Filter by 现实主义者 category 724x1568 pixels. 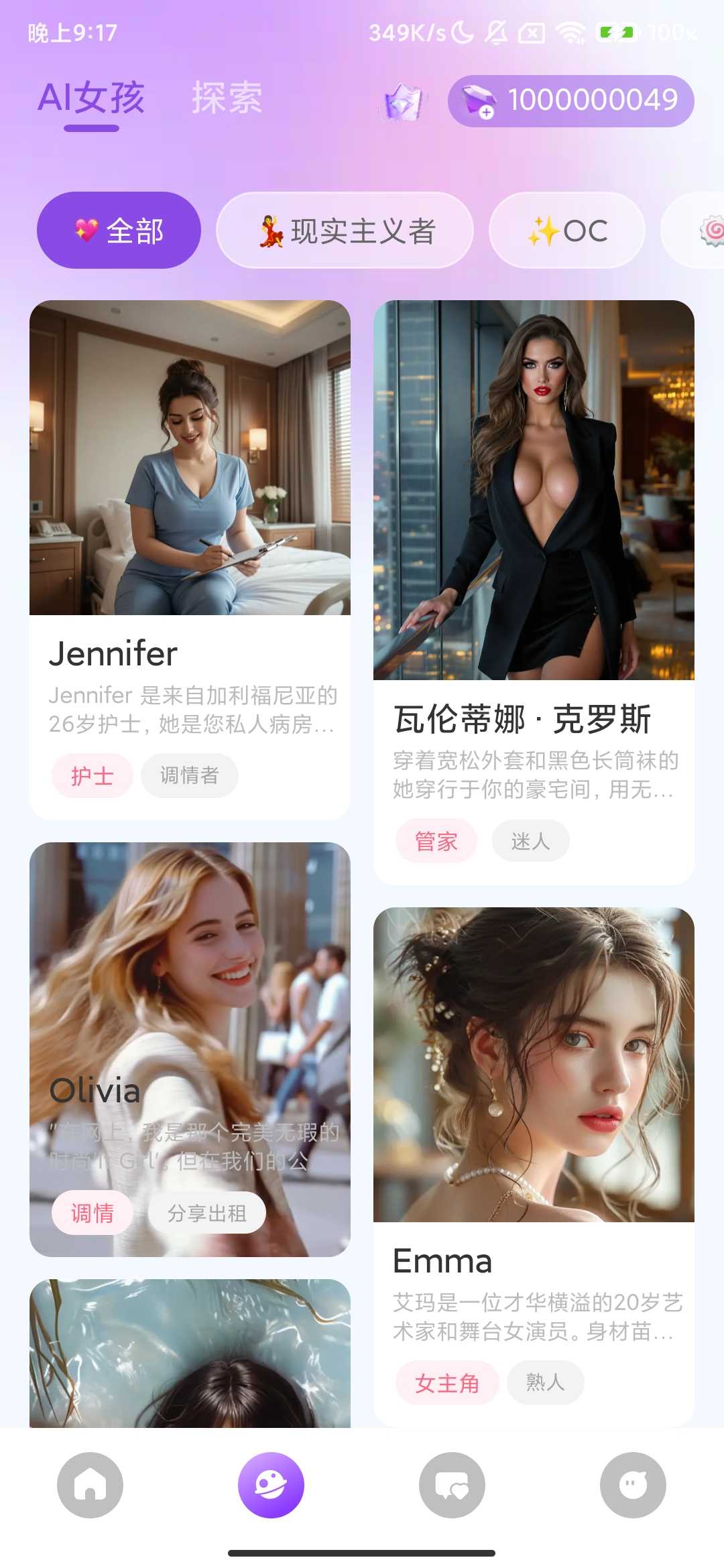click(345, 231)
